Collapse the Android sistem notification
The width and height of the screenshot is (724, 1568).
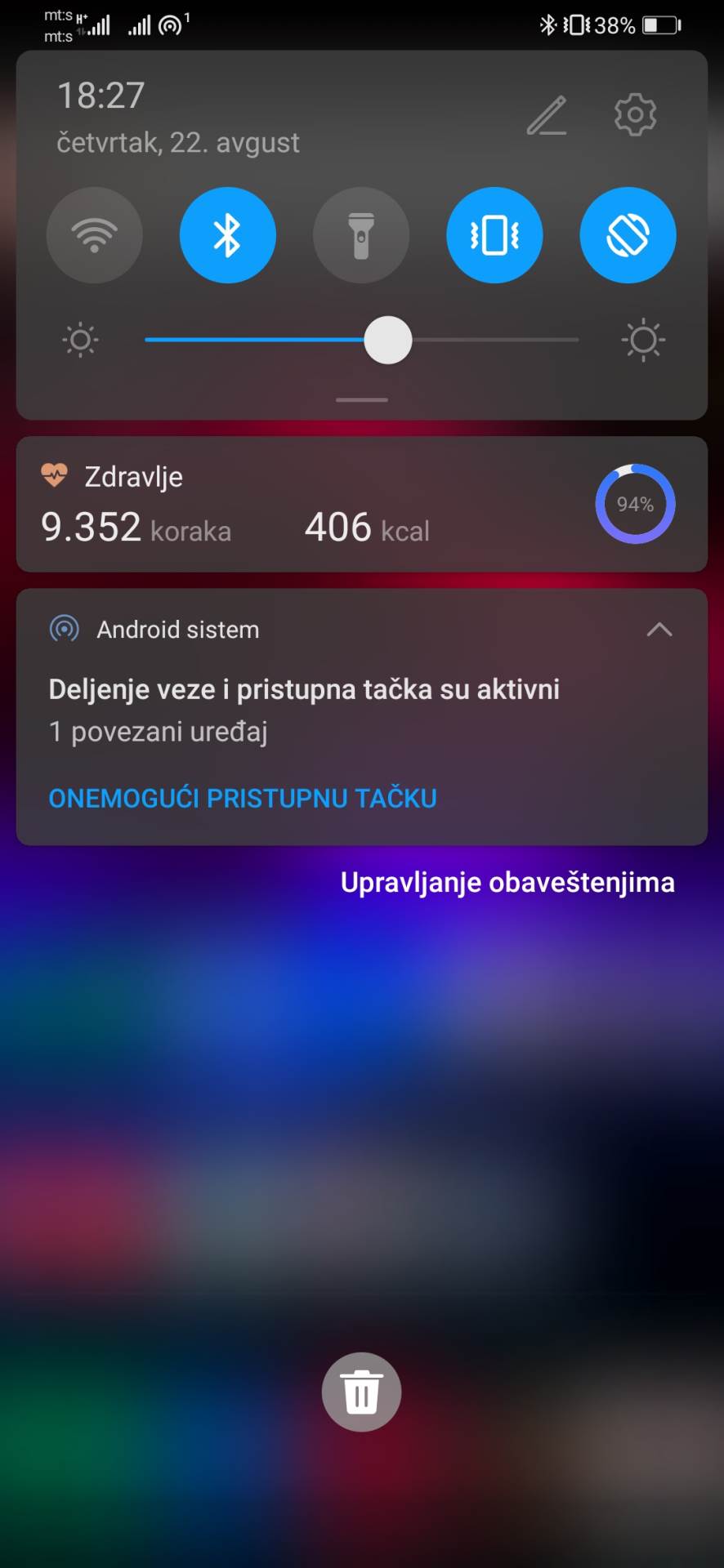coord(660,629)
